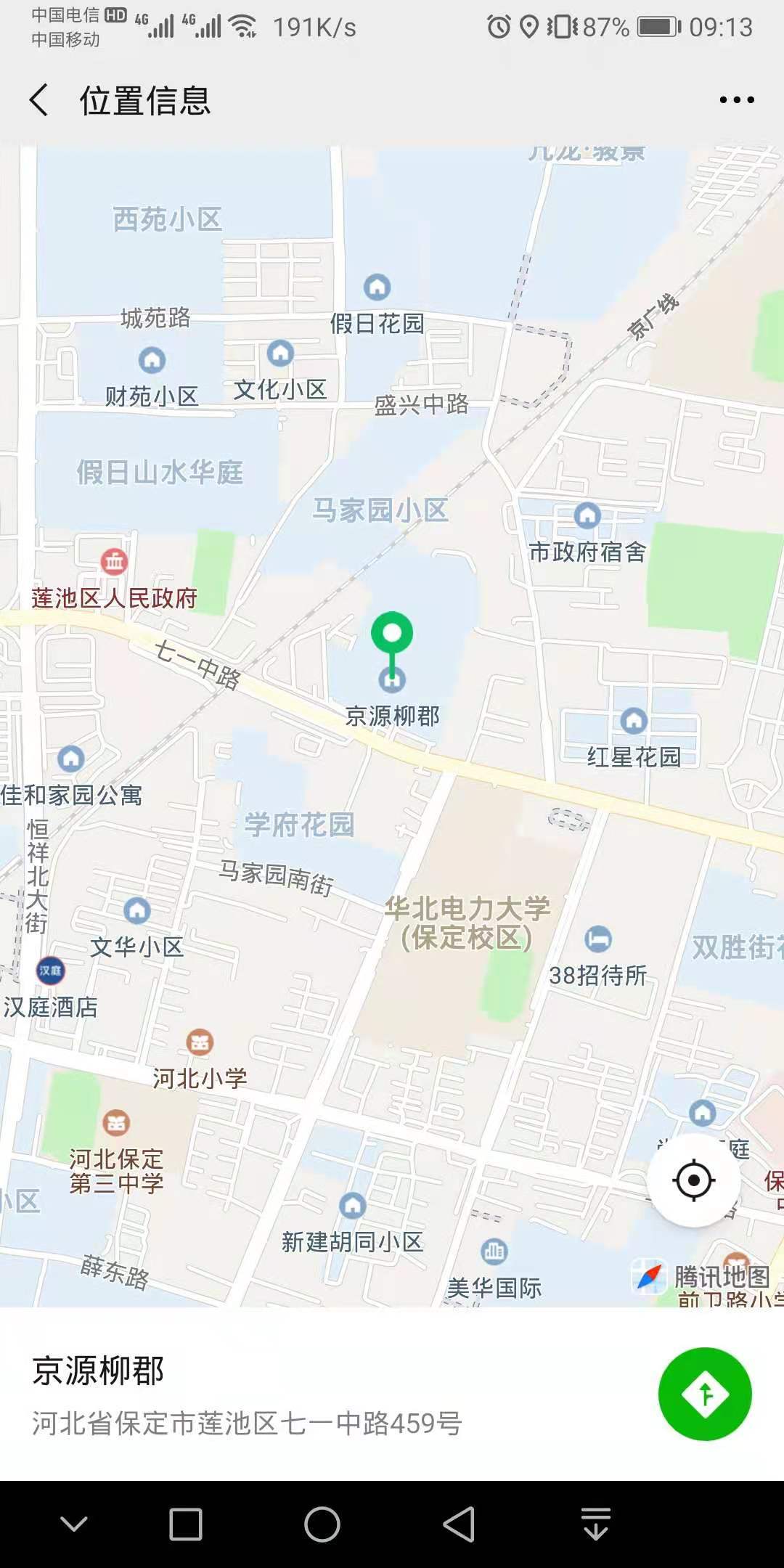Recenter map to my current location
Image resolution: width=784 pixels, height=1568 pixels.
(x=693, y=1180)
